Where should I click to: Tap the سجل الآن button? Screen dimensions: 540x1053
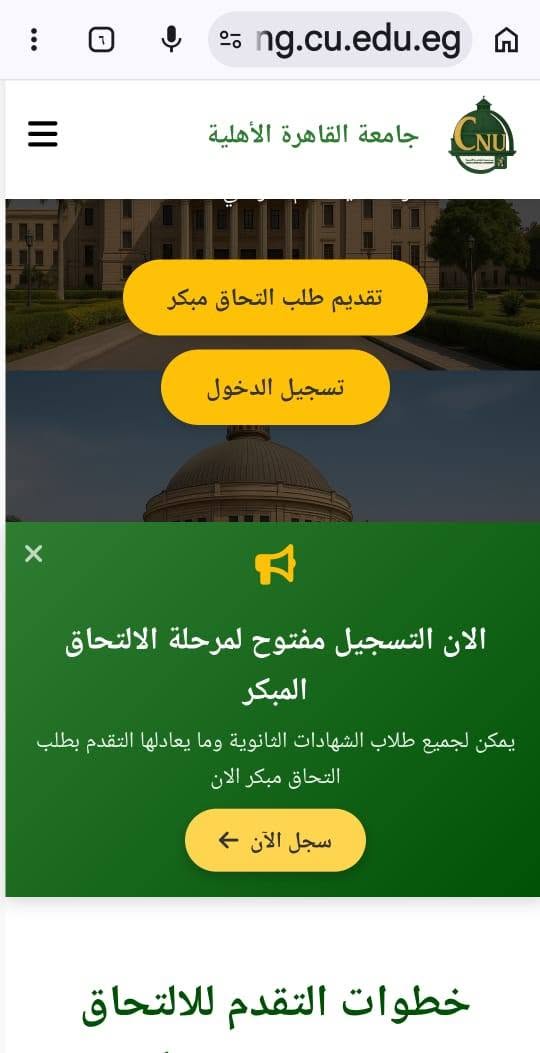point(275,840)
